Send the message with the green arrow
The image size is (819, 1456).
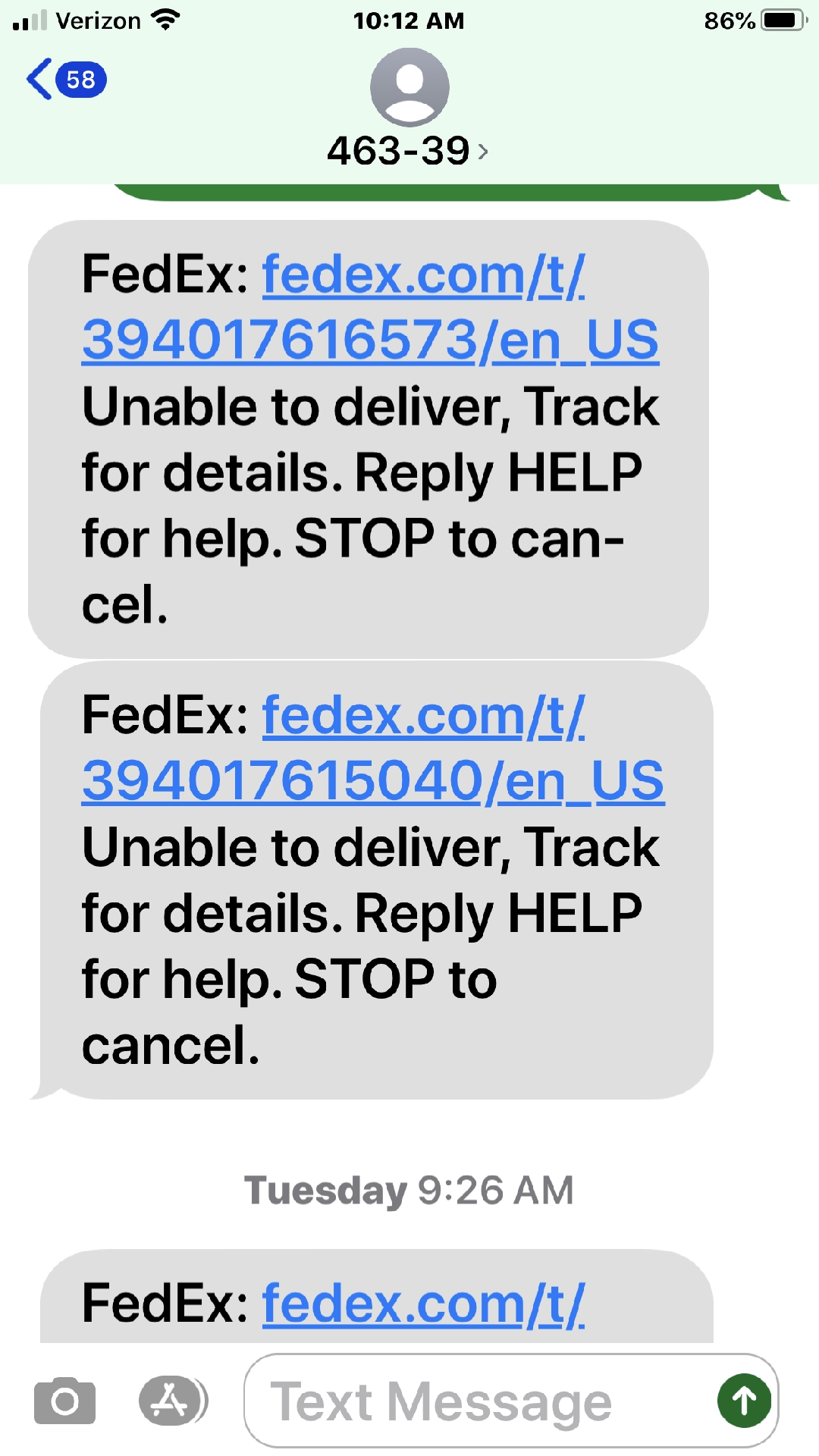743,1401
